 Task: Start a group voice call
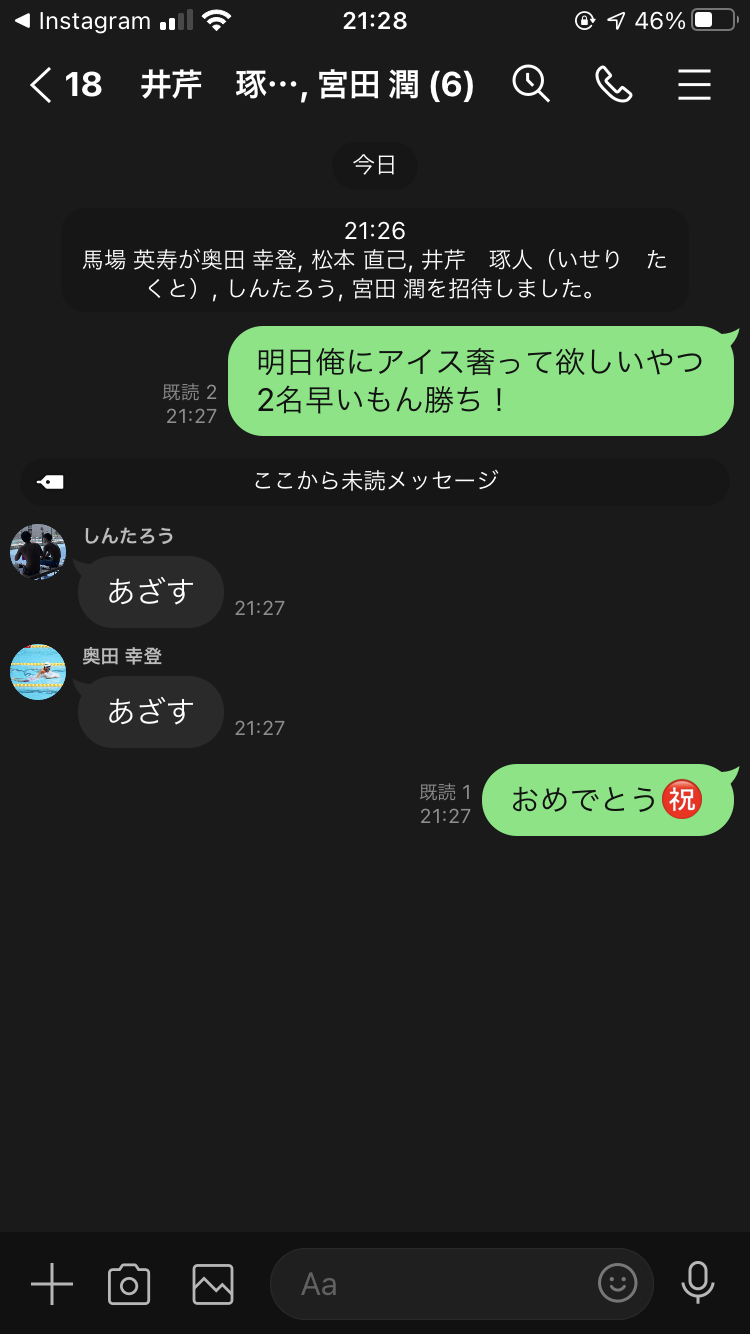tap(613, 85)
